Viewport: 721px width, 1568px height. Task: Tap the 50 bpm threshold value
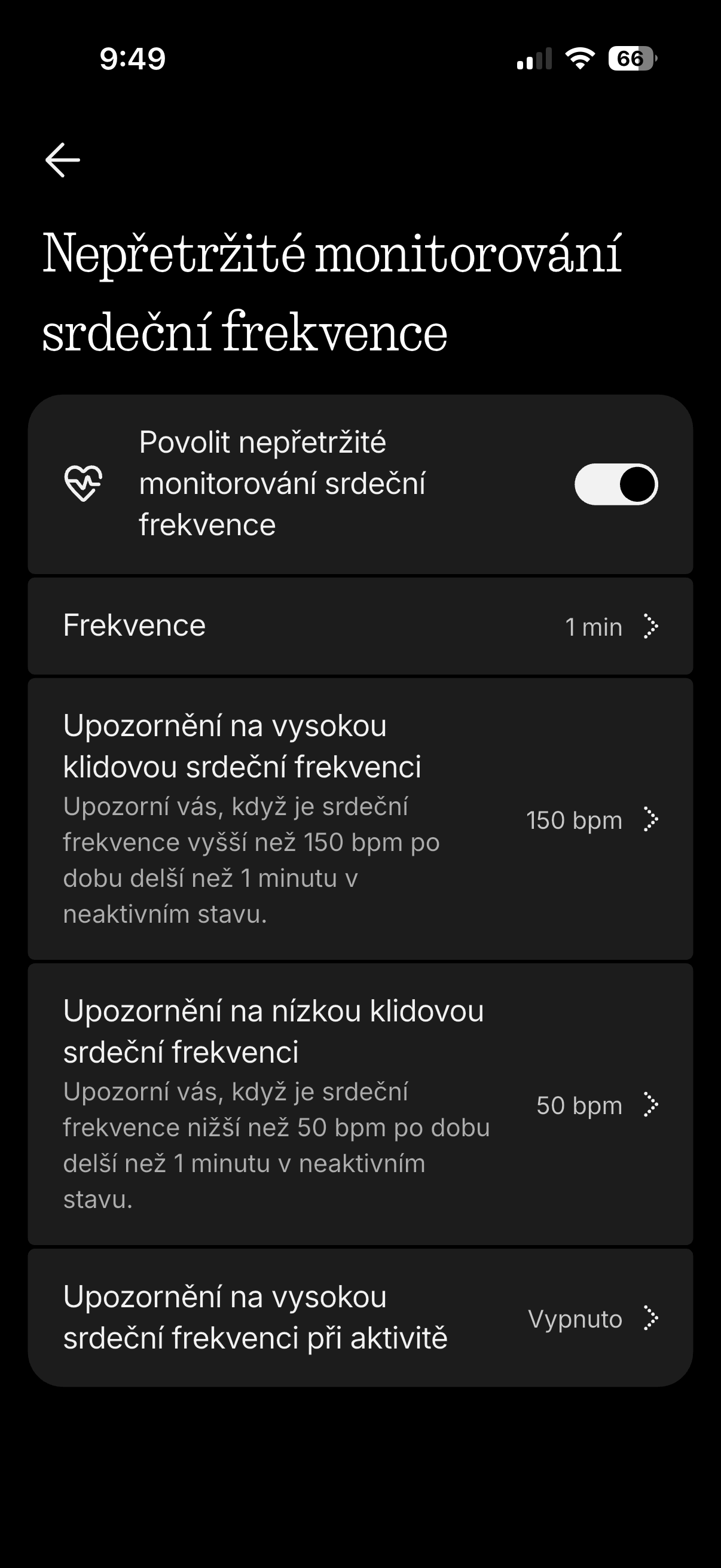[x=578, y=1105]
